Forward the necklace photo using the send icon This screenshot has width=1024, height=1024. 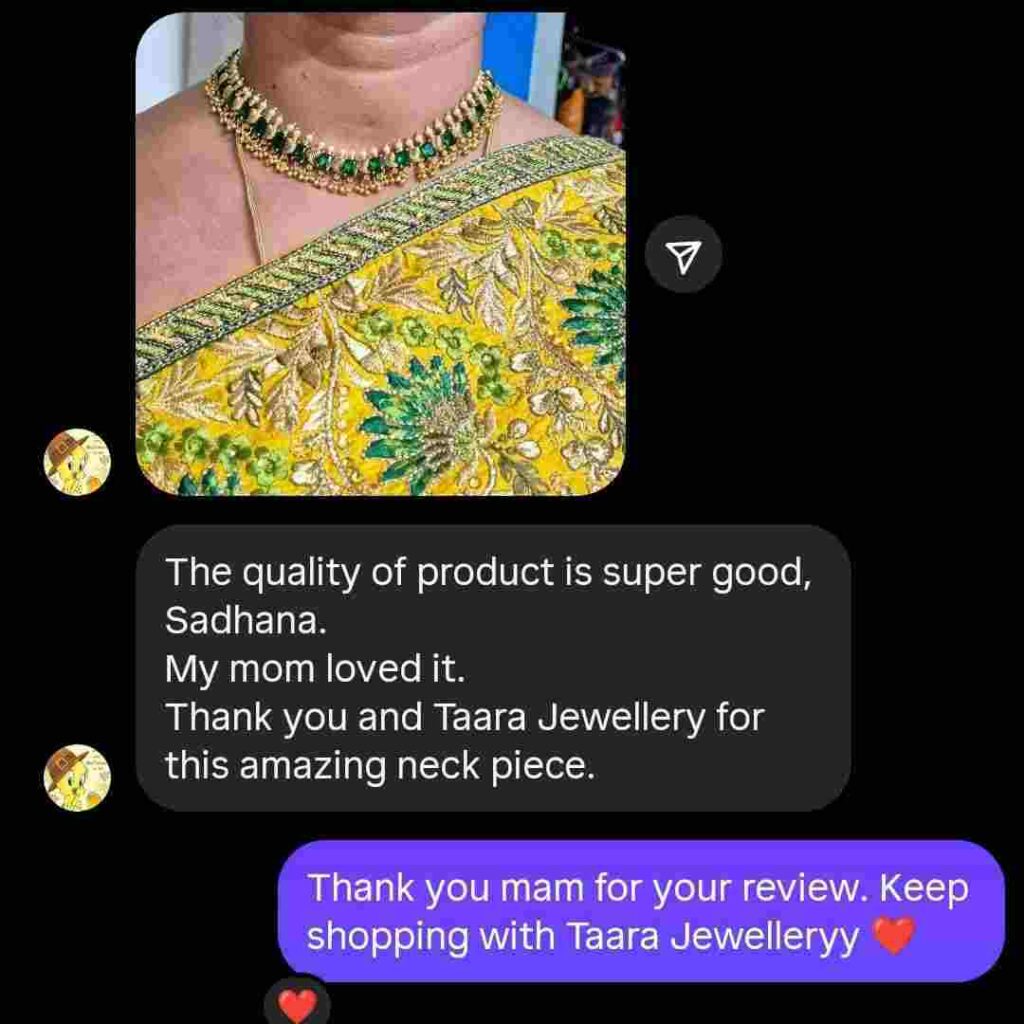coord(683,254)
